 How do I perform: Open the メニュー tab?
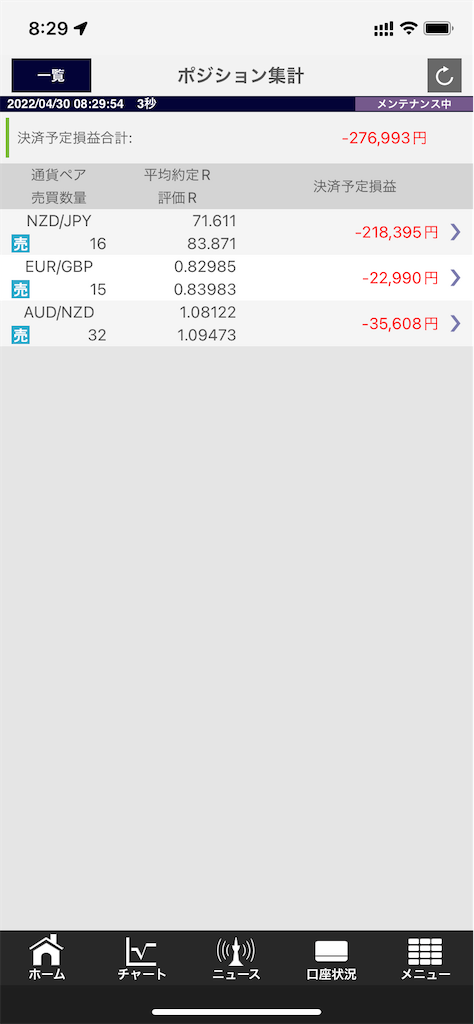click(x=425, y=958)
